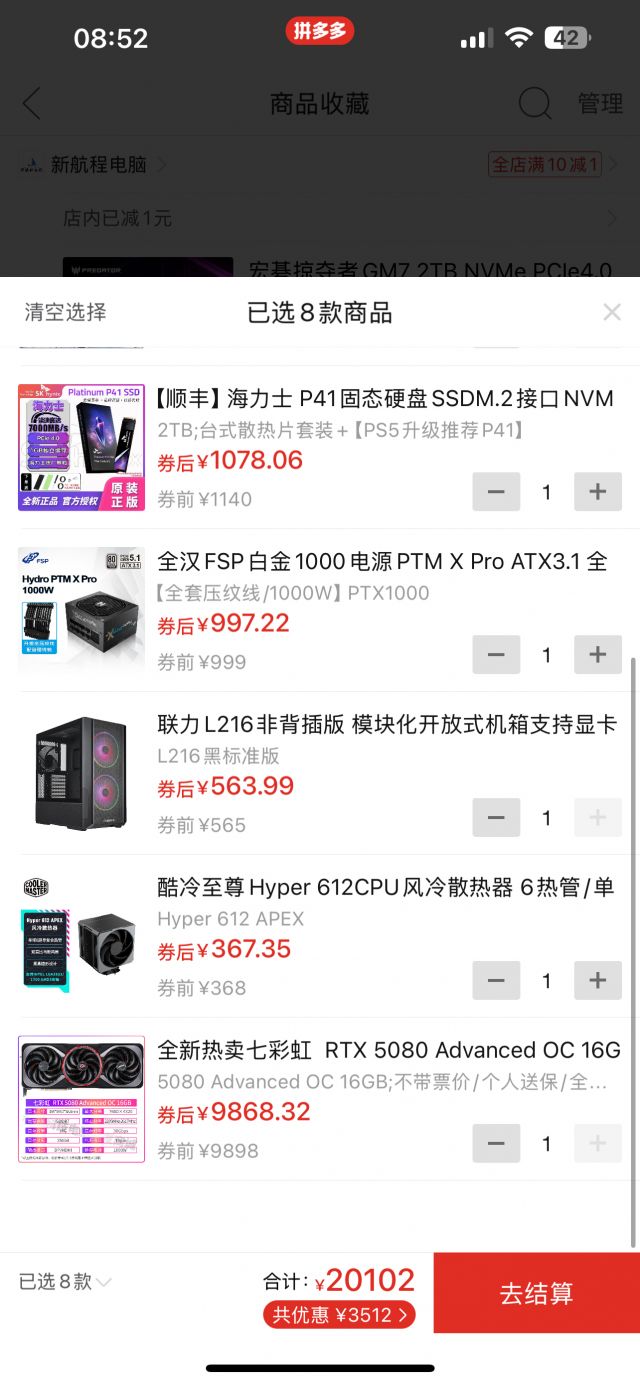Open the 全汉 FSP power supply product image
Screen dimensions: 640x1384
pos(81,610)
